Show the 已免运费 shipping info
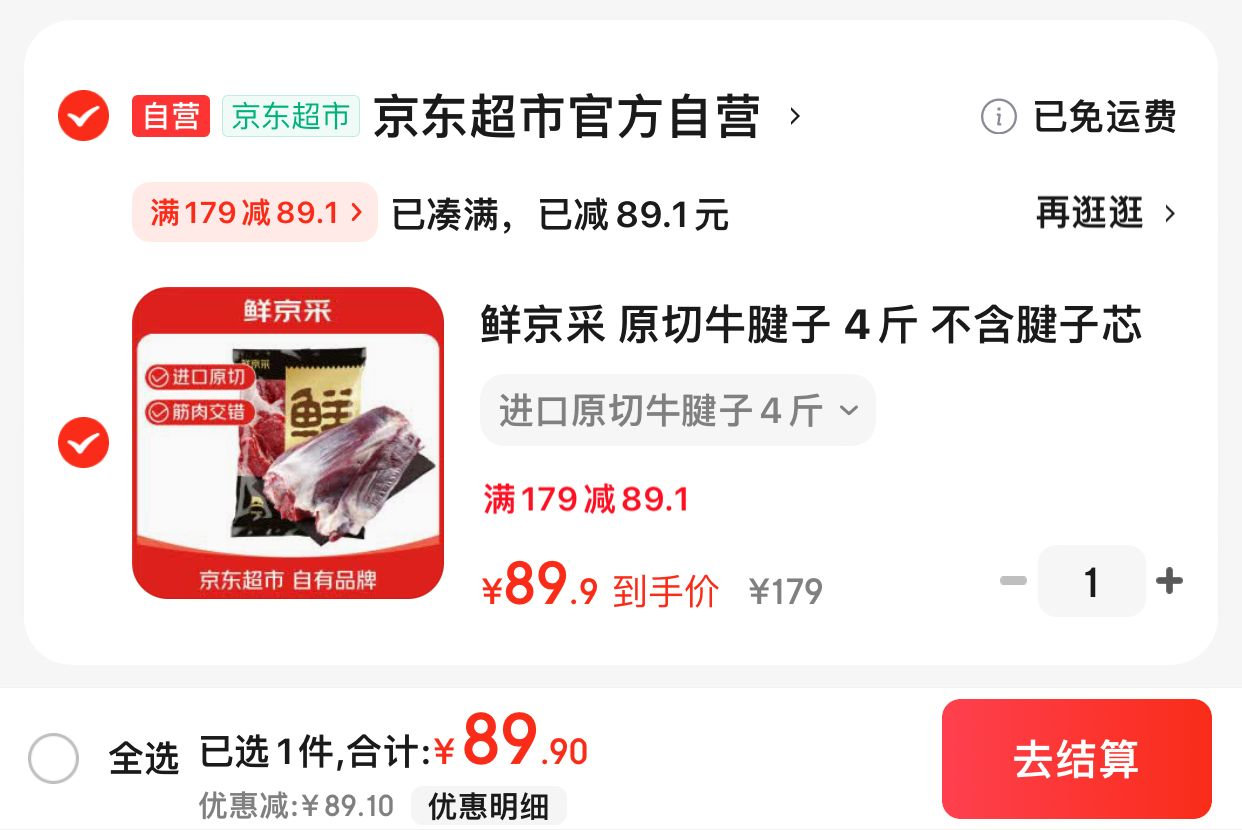Viewport: 1242px width, 830px height. [x=1080, y=117]
